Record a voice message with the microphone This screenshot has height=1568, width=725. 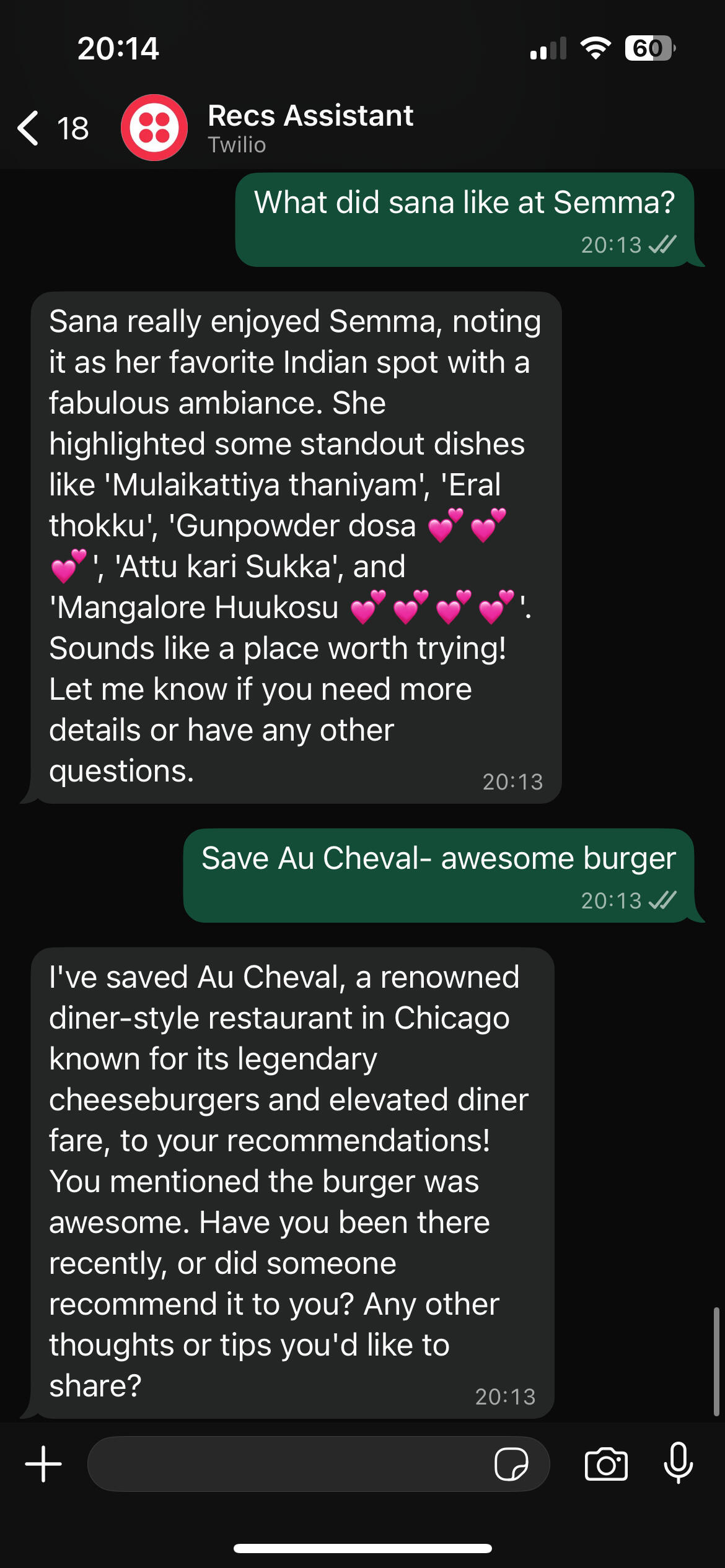[679, 1463]
